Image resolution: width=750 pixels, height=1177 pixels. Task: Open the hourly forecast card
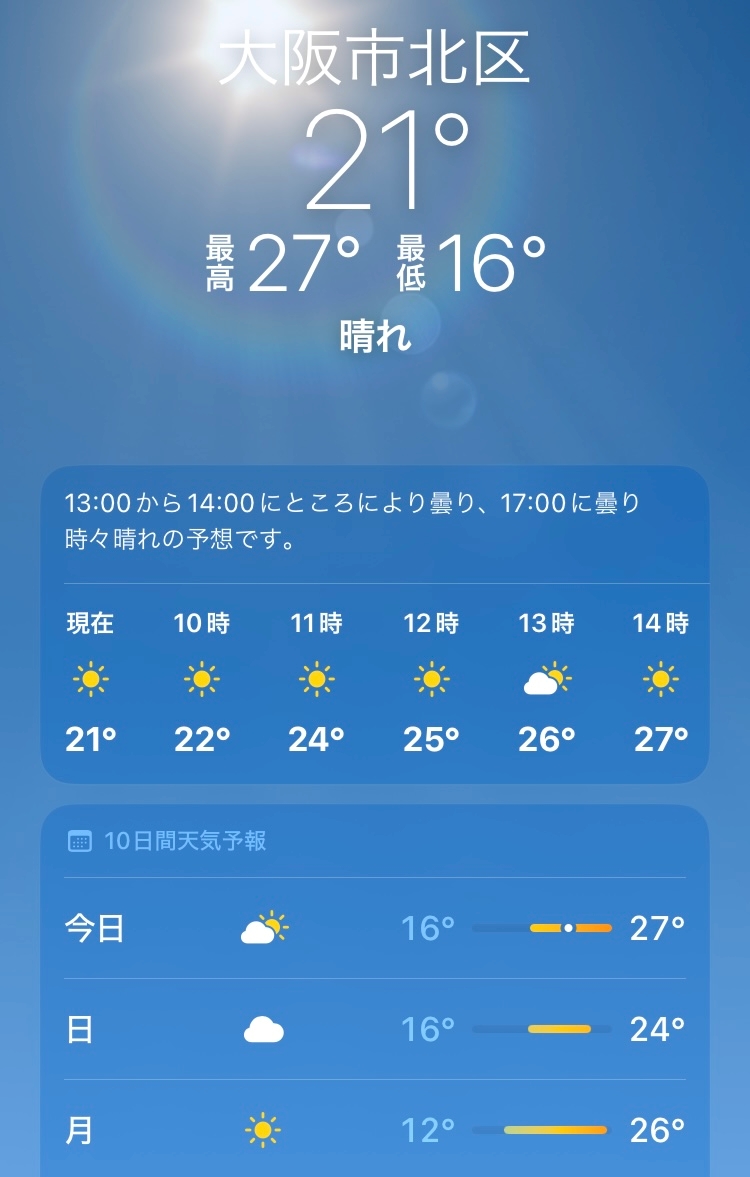[x=375, y=625]
